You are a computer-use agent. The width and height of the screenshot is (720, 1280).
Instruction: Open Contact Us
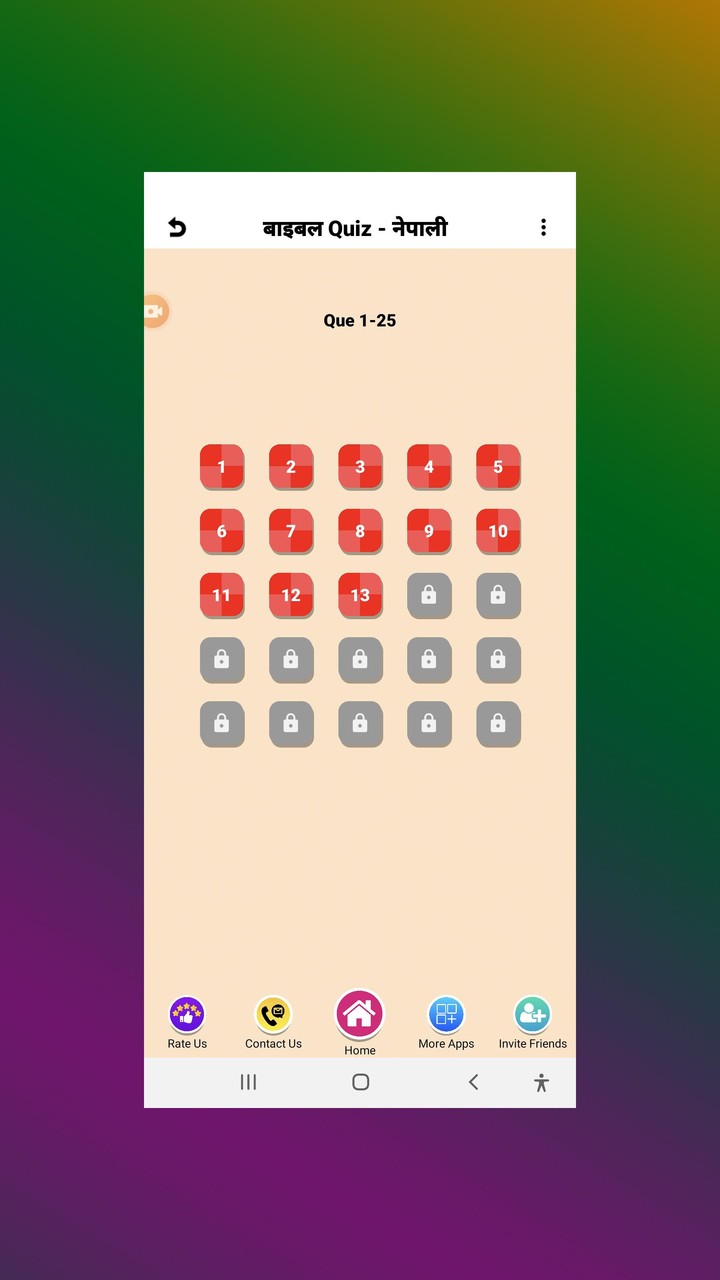273,1022
